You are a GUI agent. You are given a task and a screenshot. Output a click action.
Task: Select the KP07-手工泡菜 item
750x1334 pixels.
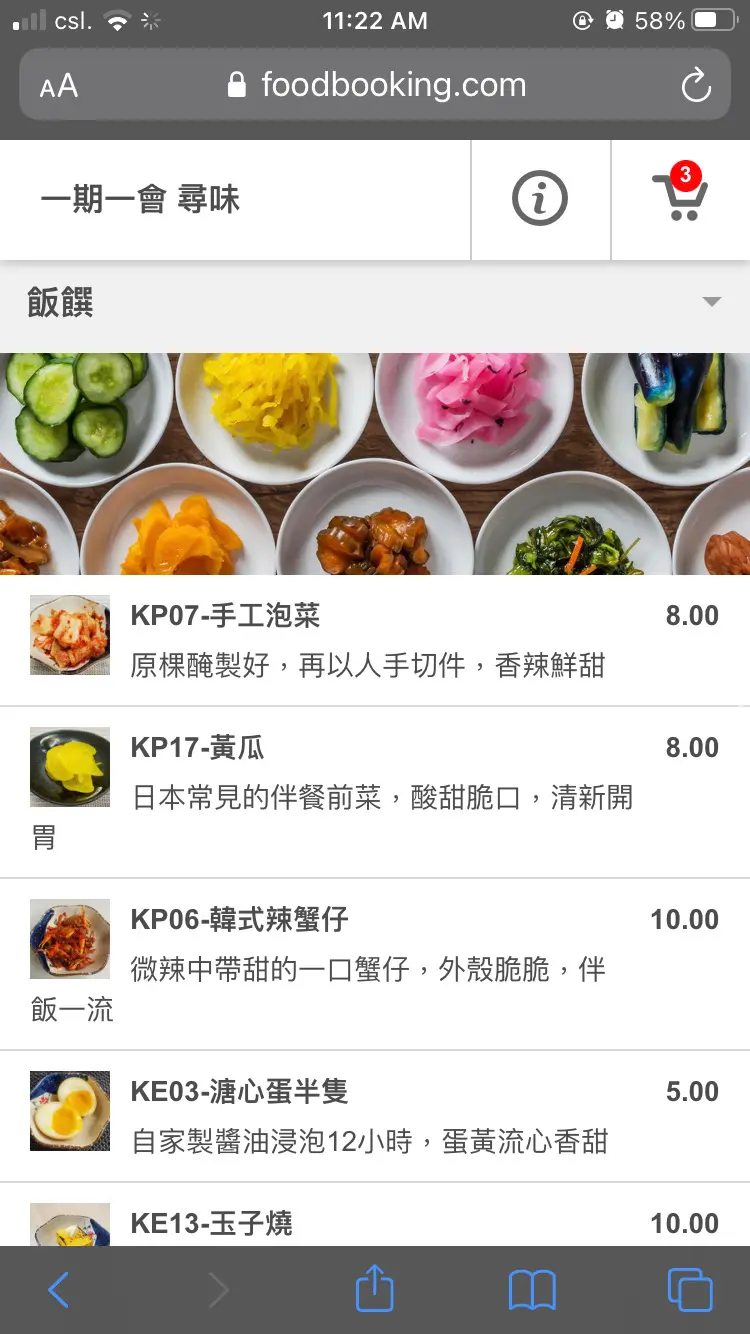click(374, 640)
